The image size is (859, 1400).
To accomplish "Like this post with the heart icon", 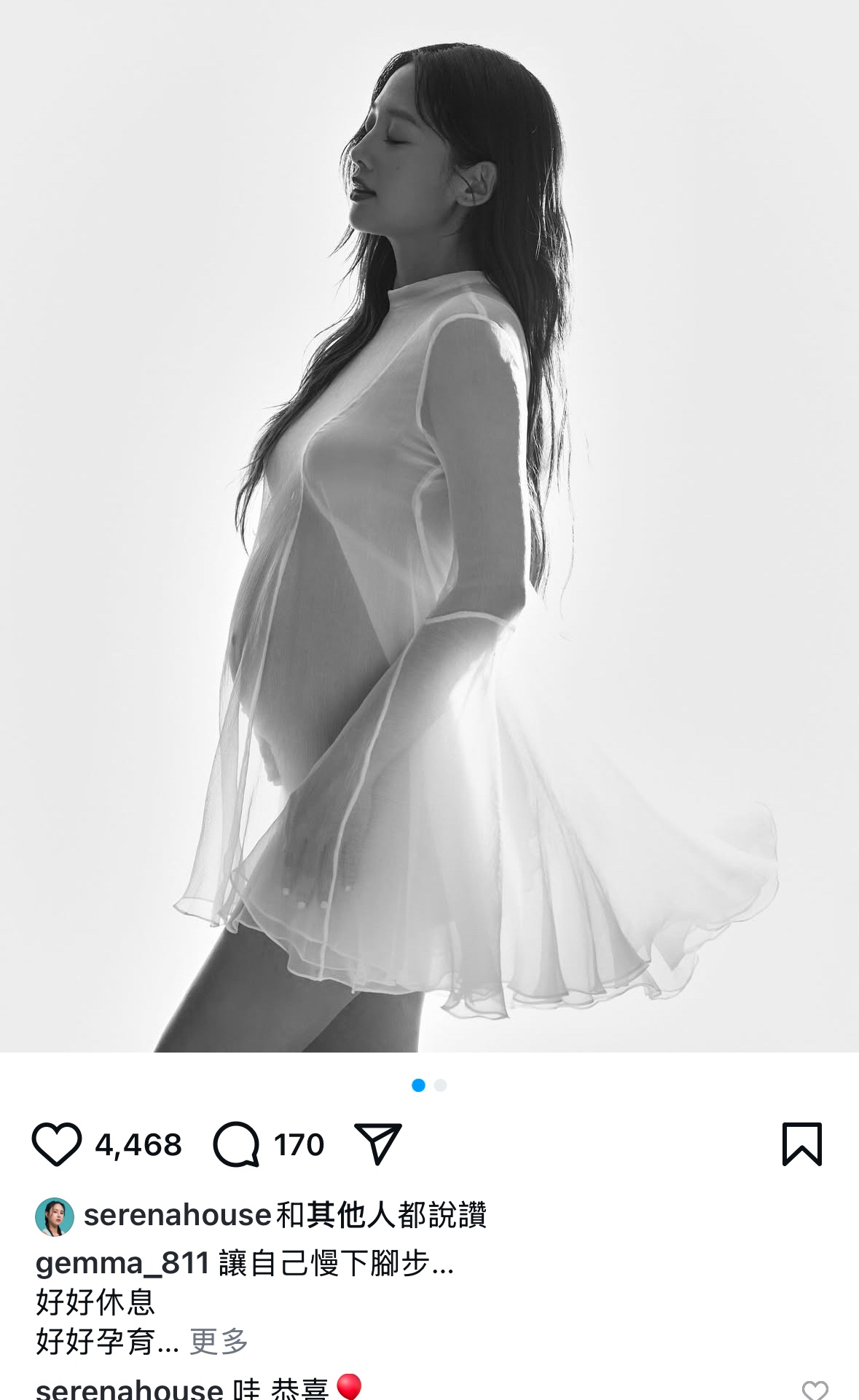I will [56, 1144].
